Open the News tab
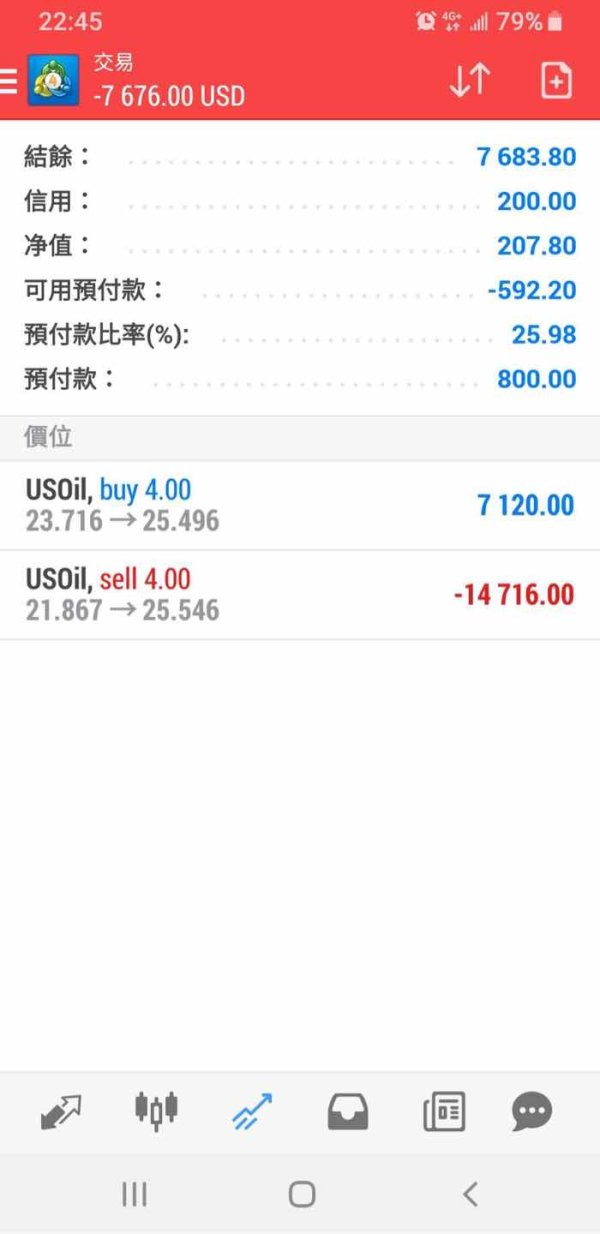 pos(444,1111)
